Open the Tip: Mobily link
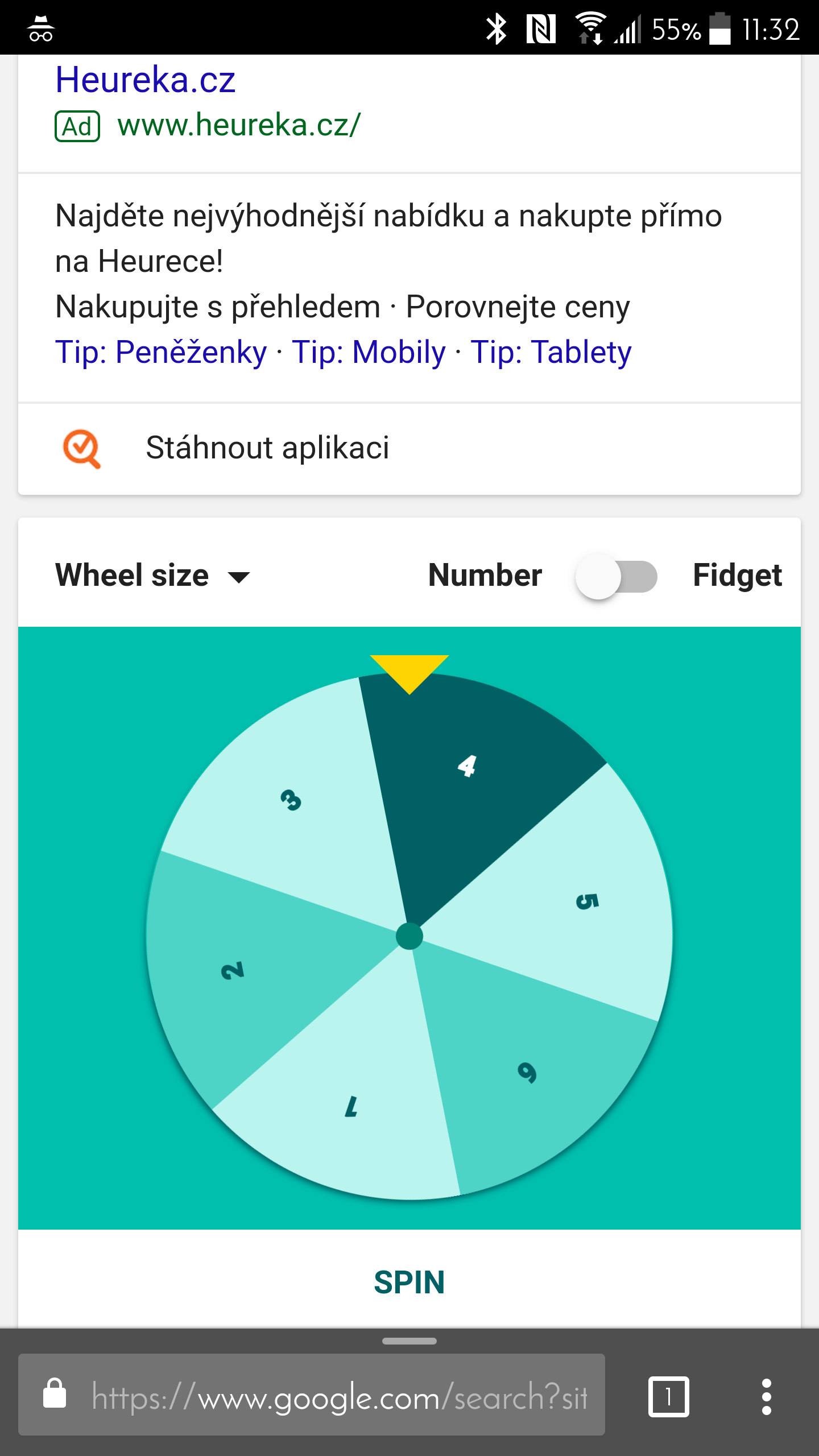 [369, 352]
